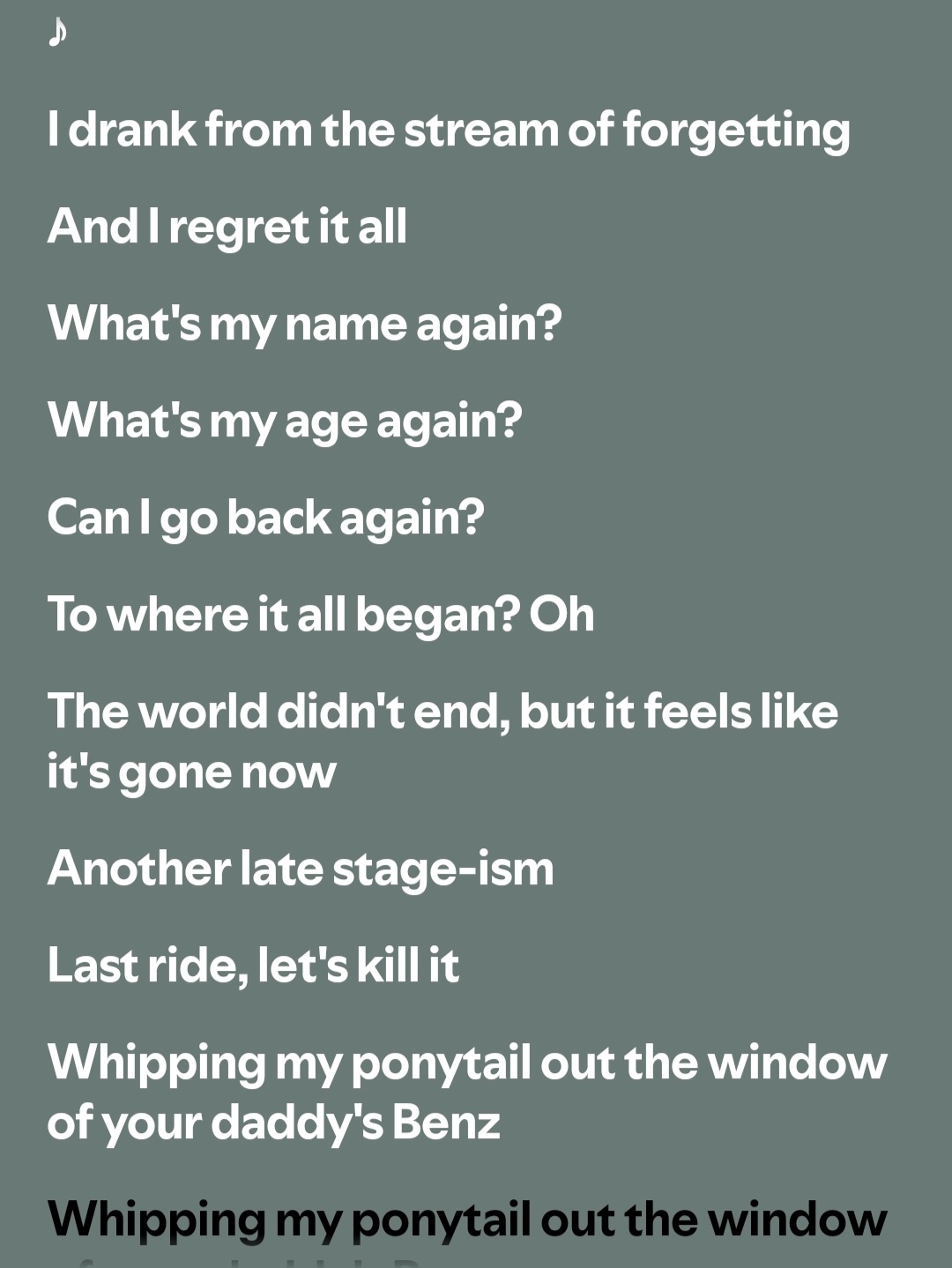Seek to 'To where it all began? Oh'

coord(320,614)
